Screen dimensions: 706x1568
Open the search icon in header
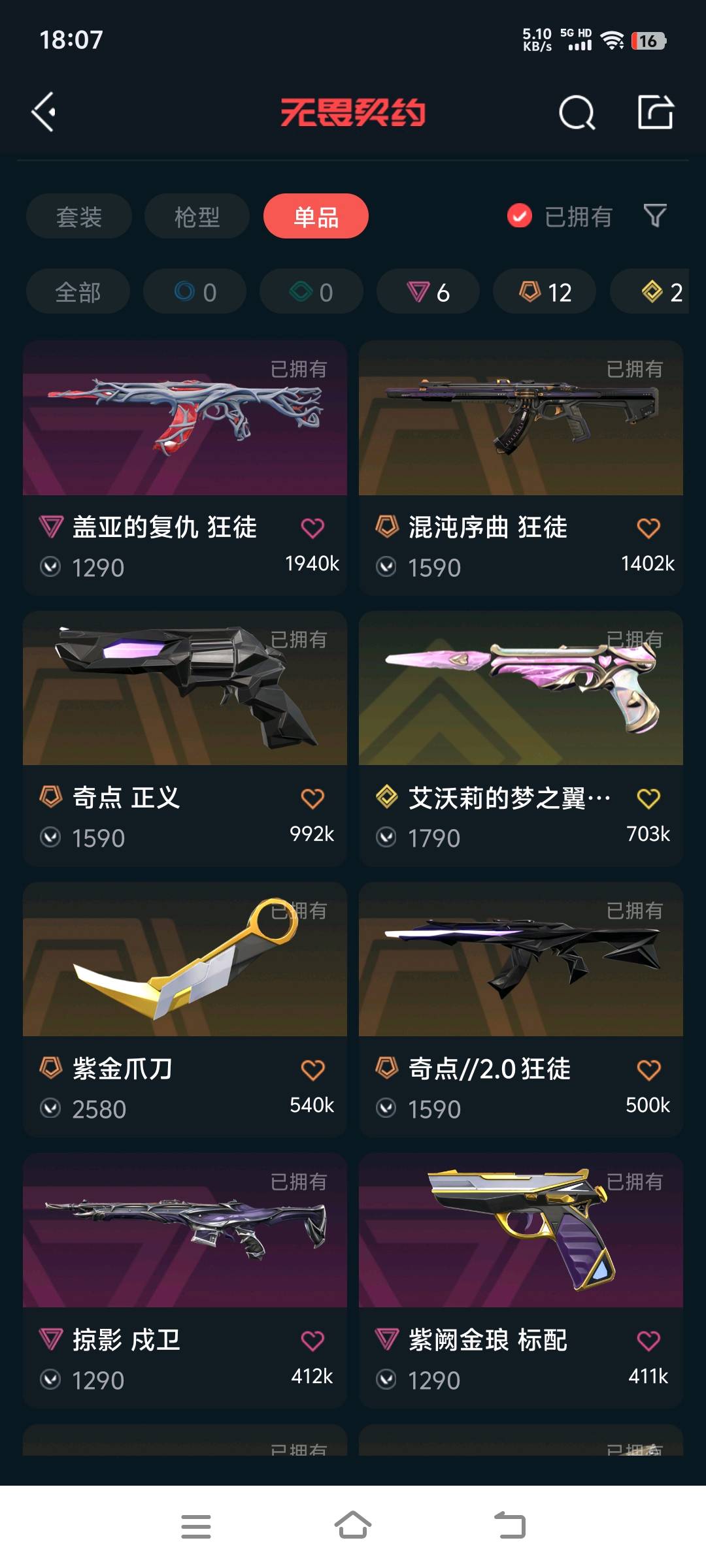577,113
